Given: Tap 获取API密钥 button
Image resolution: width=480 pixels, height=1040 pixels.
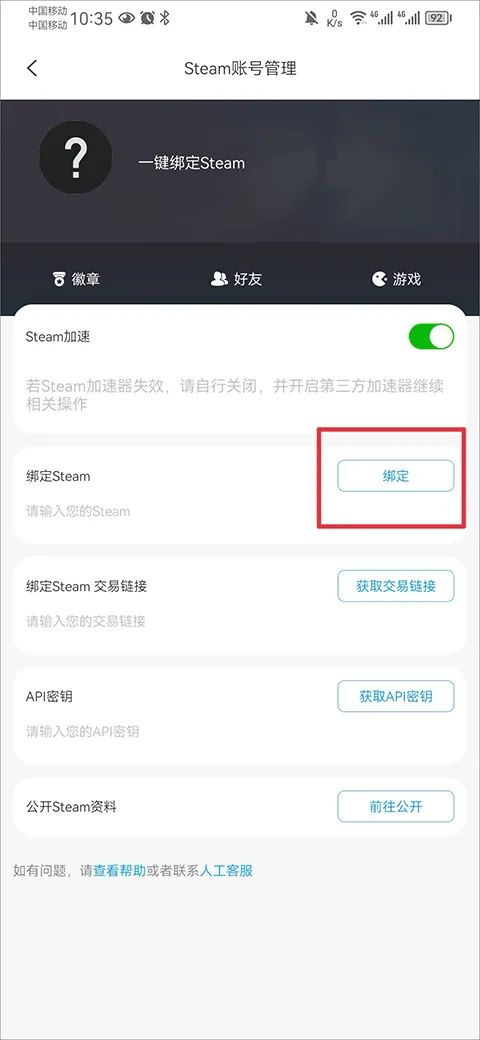Looking at the screenshot, I should pos(396,696).
